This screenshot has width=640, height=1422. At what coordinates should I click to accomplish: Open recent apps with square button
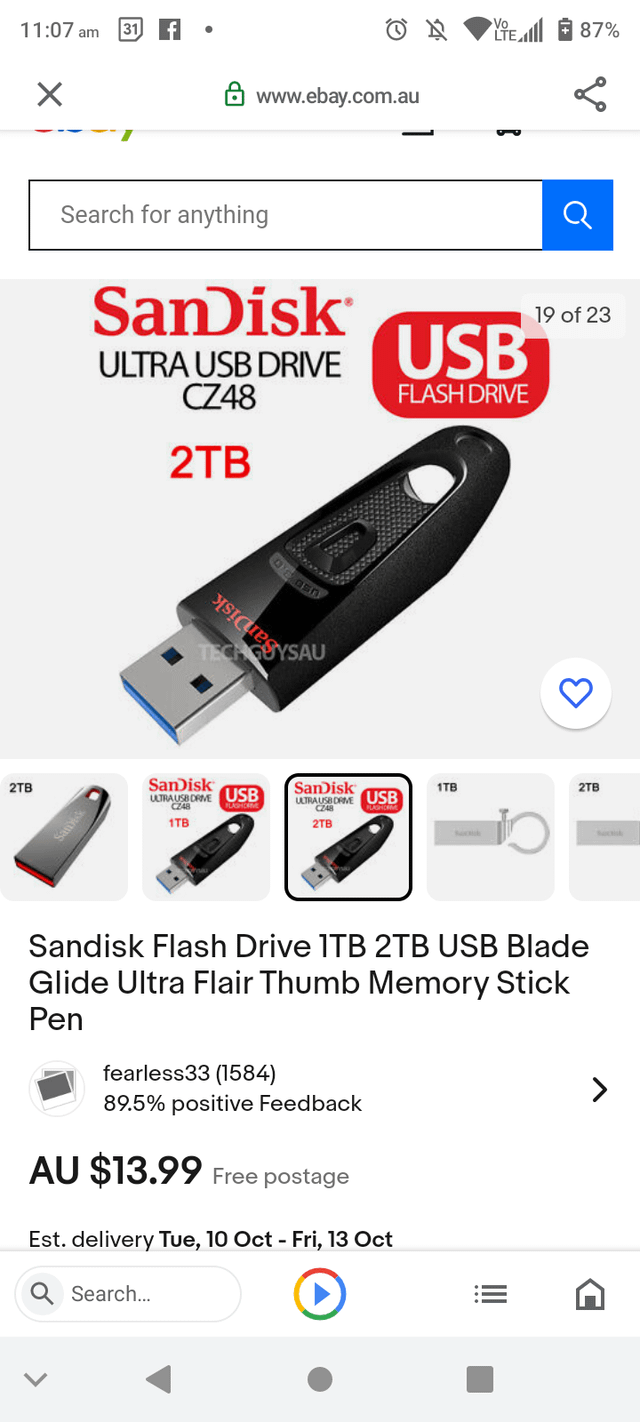[x=480, y=1380]
